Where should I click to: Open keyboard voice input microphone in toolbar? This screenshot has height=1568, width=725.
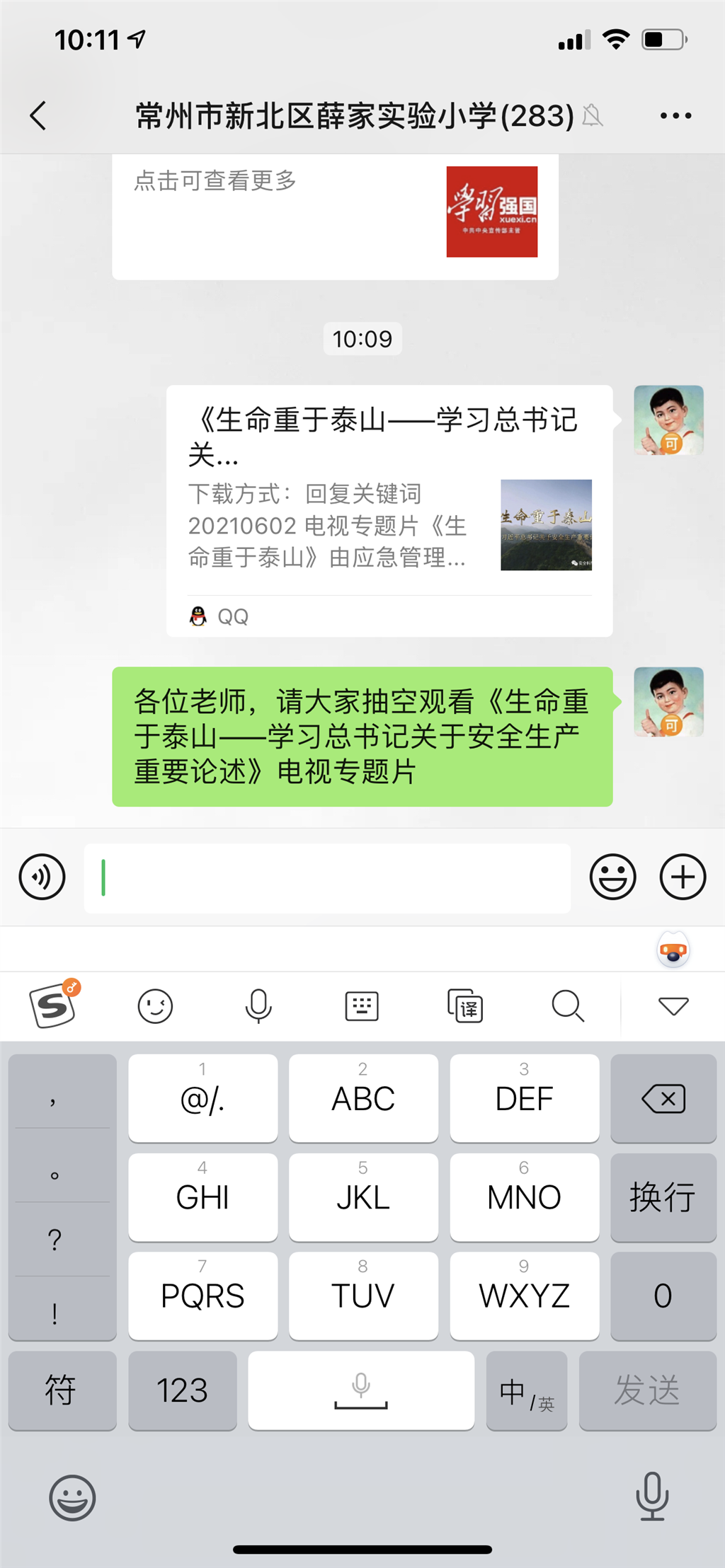click(258, 1005)
